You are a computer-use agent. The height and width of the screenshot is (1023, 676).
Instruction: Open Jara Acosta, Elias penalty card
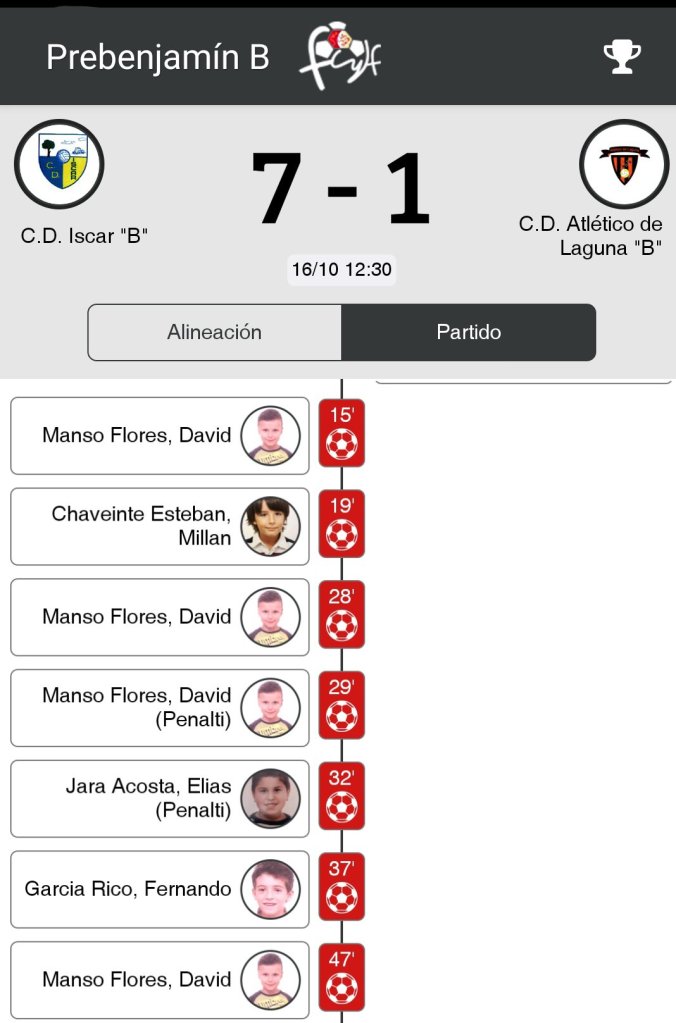tap(160, 798)
